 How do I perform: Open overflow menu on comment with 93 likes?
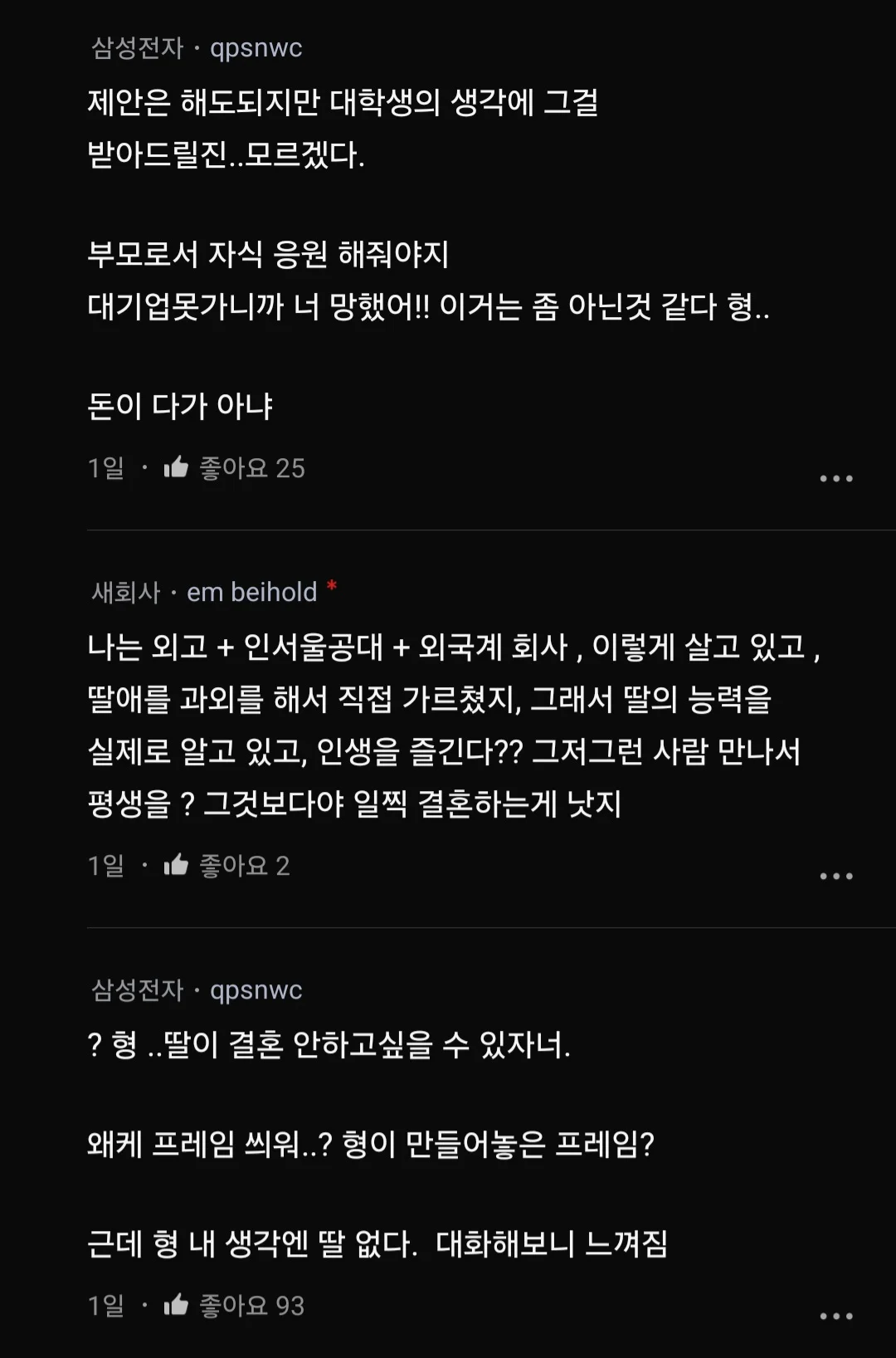coord(835,1316)
